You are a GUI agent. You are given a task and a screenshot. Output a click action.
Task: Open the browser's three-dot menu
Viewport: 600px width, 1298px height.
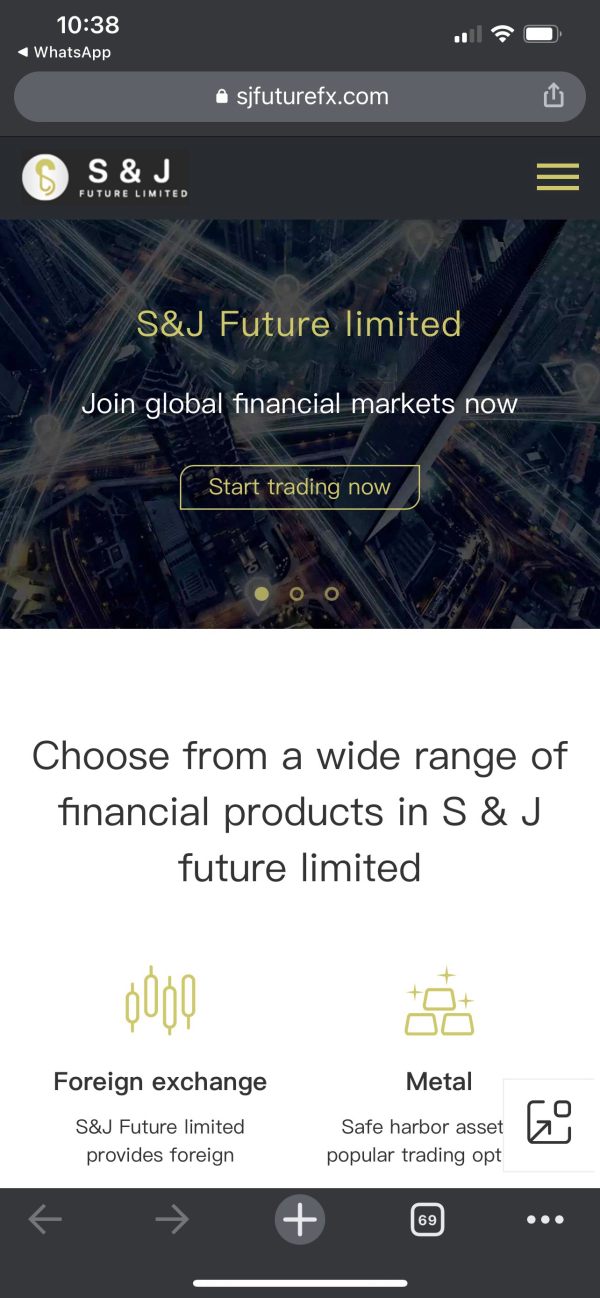[545, 1219]
